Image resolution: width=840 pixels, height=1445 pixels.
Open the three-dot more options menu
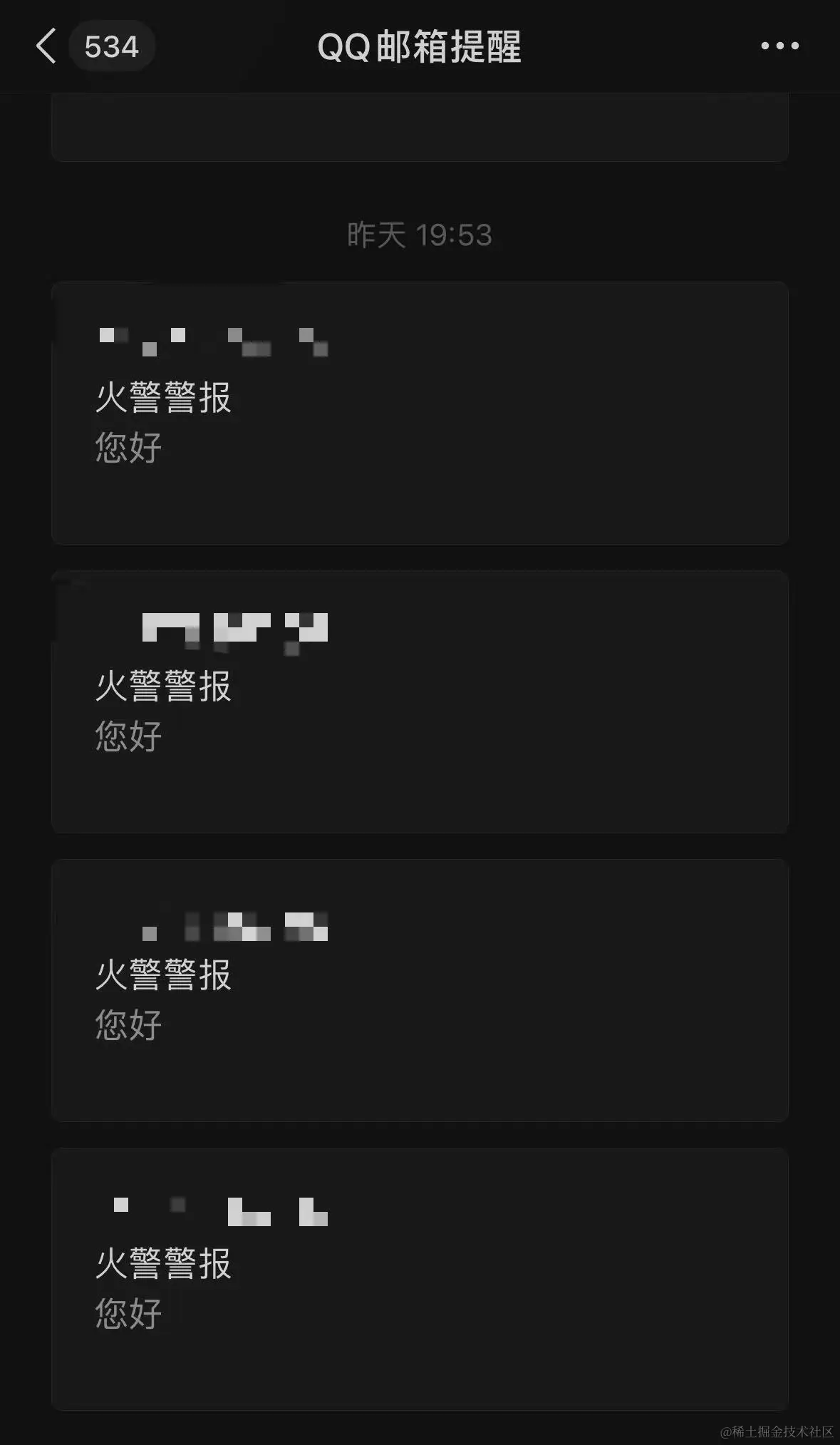click(x=779, y=46)
